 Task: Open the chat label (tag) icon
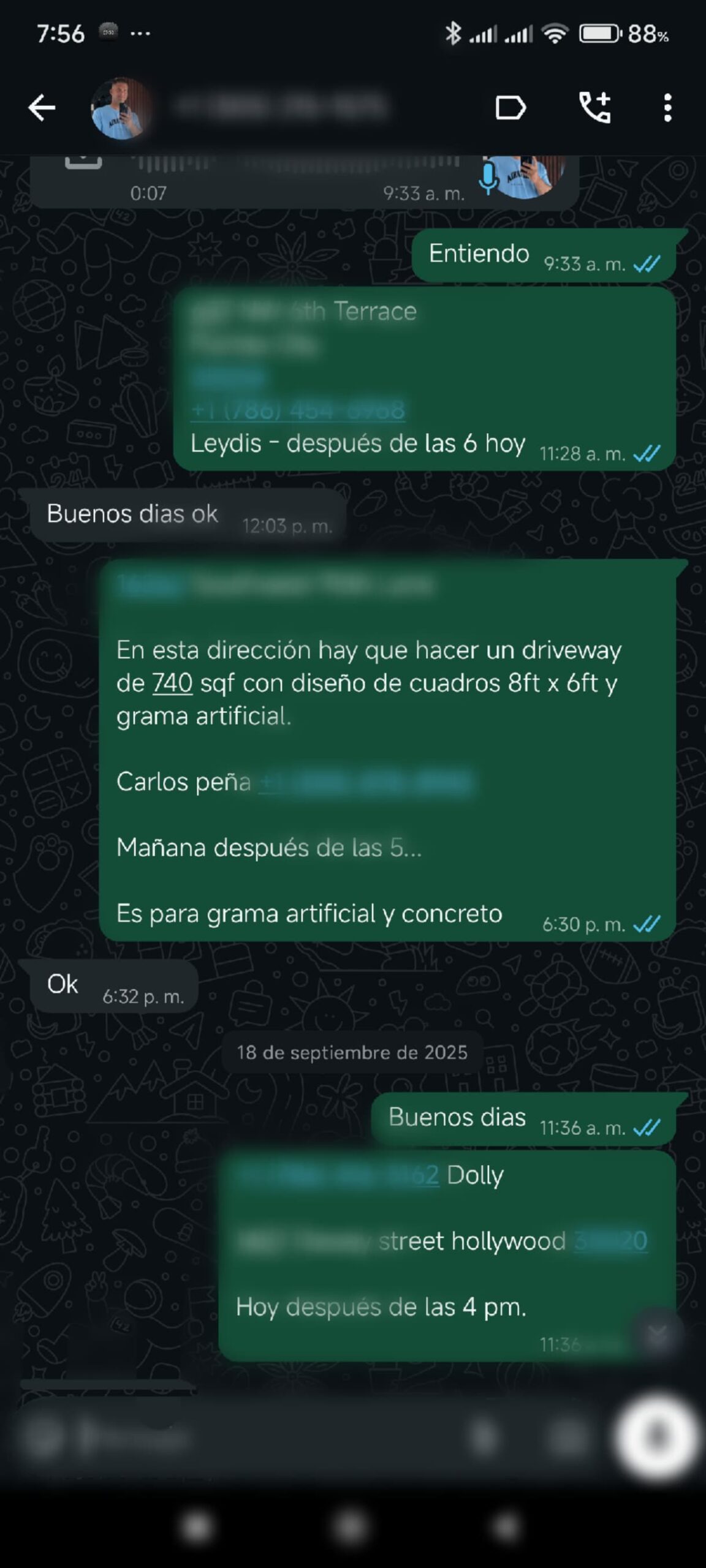coord(511,107)
